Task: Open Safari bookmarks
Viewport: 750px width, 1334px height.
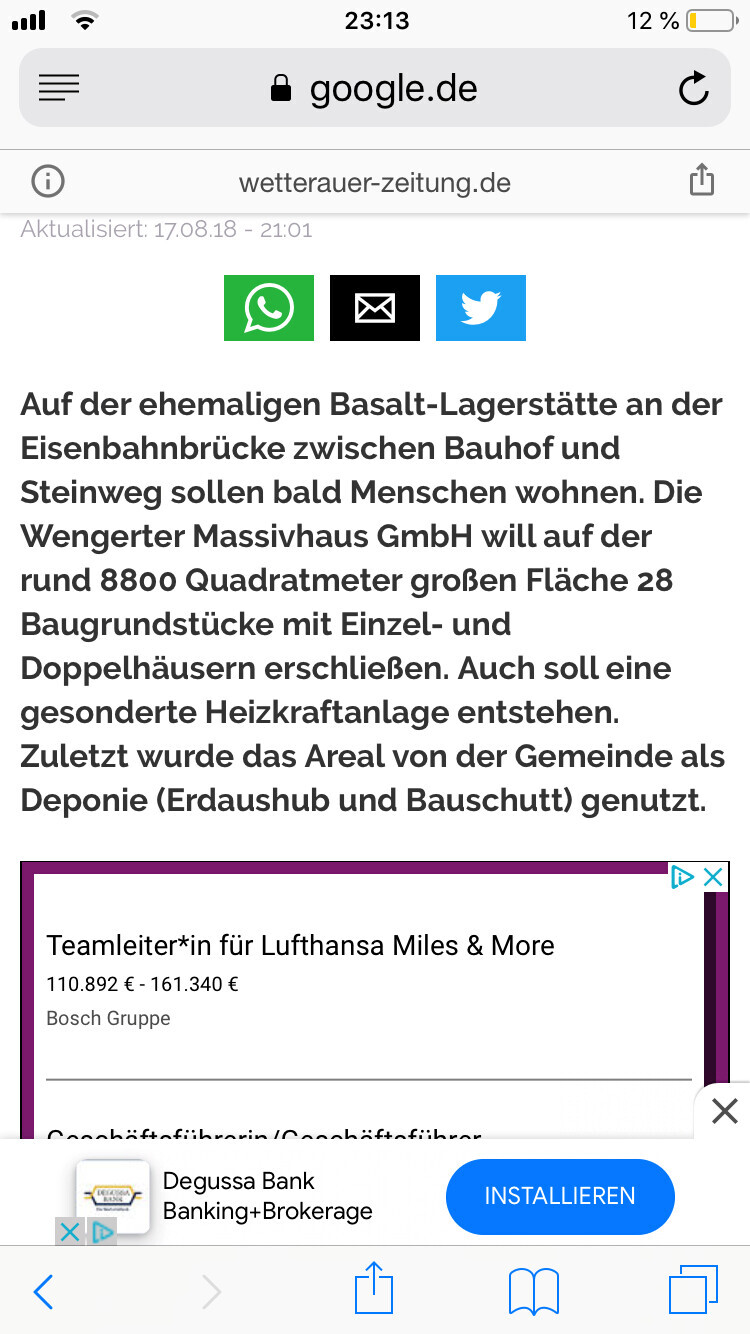Action: [533, 1292]
